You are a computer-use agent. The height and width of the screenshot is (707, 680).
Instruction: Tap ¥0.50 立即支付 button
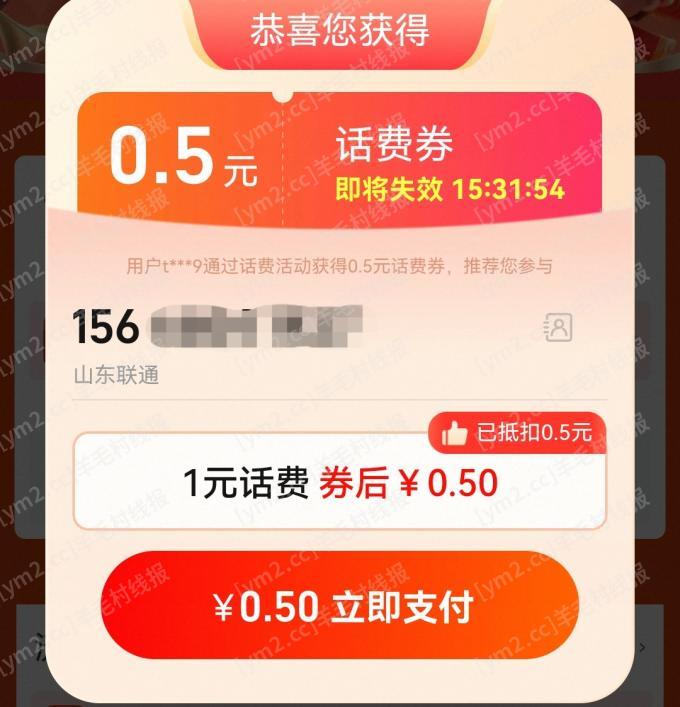pyautogui.click(x=340, y=607)
